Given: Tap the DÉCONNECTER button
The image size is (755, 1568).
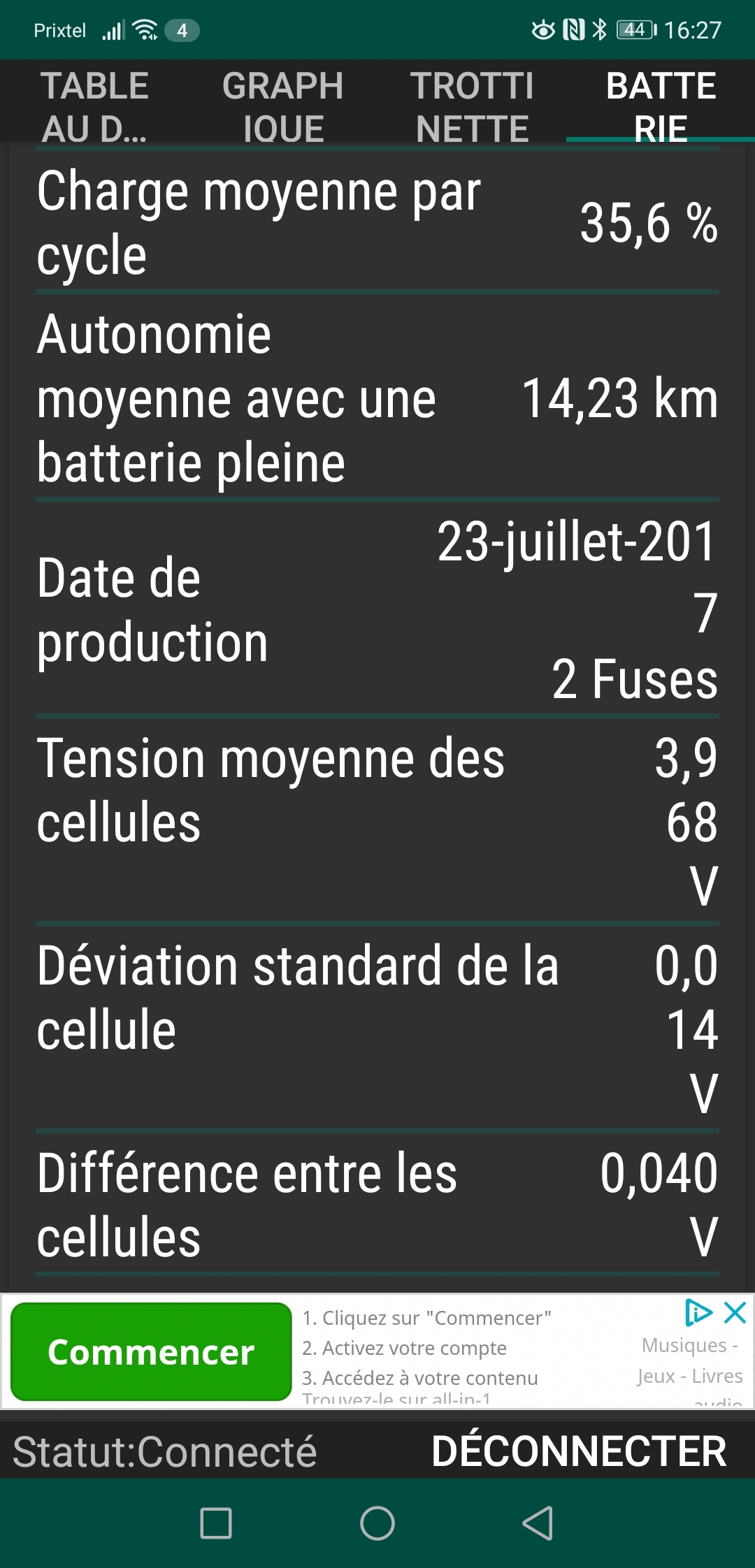Looking at the screenshot, I should click(x=579, y=1451).
